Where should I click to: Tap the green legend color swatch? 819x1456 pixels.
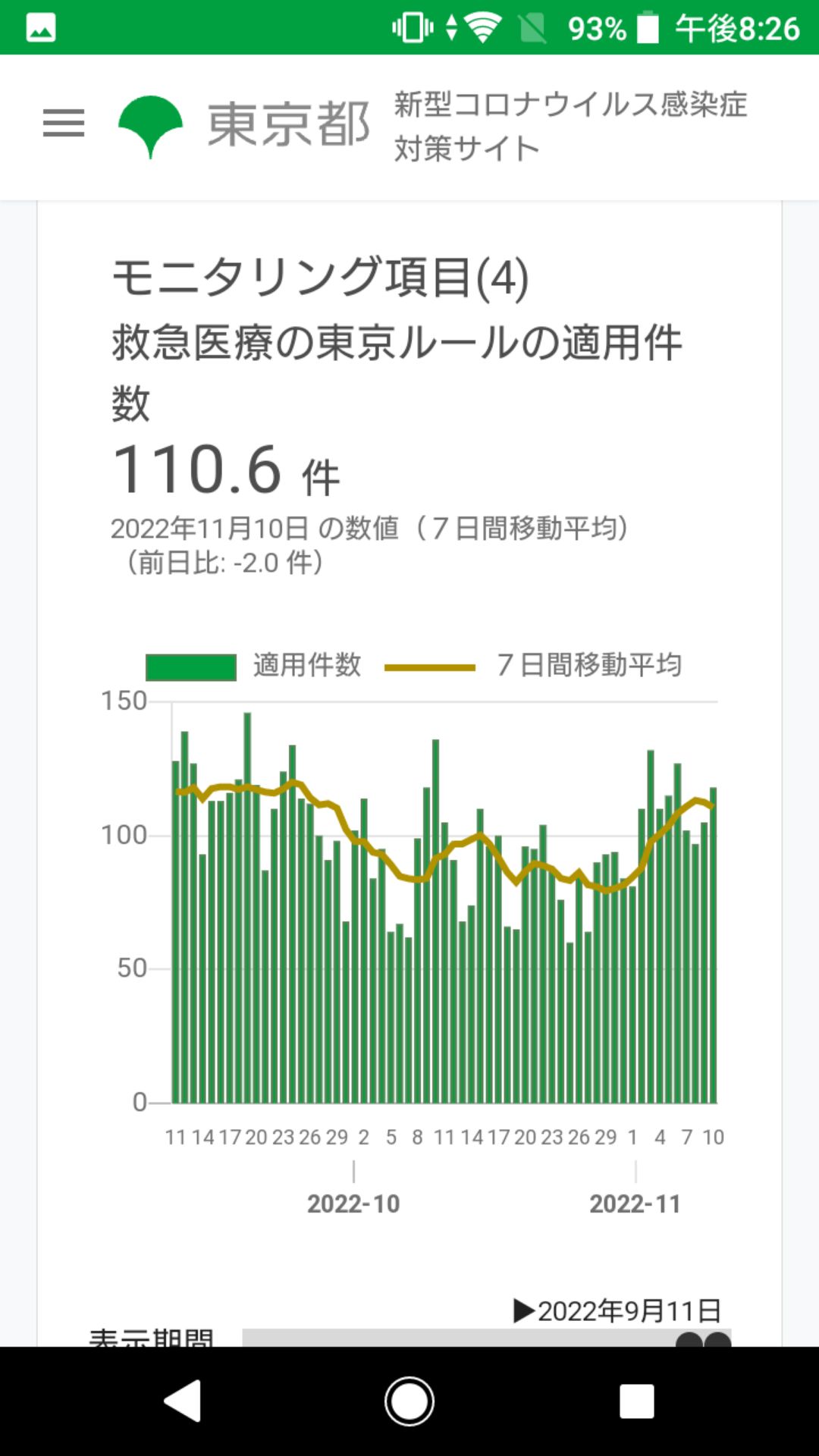pos(189,666)
